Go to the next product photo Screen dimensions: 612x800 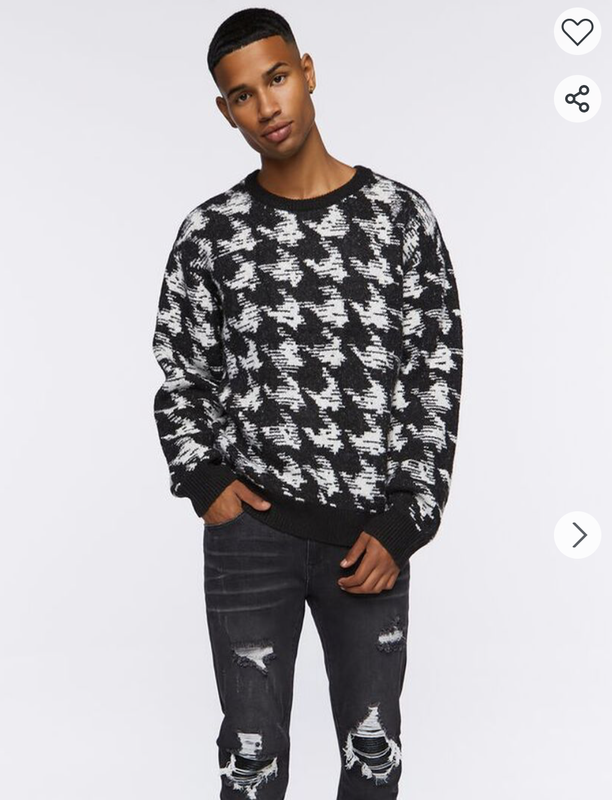[578, 535]
